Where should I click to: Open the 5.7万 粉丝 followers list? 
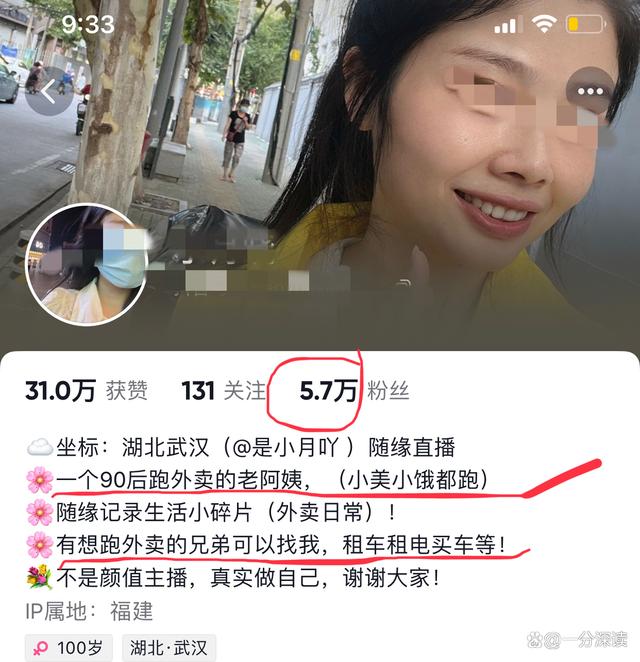(x=354, y=391)
